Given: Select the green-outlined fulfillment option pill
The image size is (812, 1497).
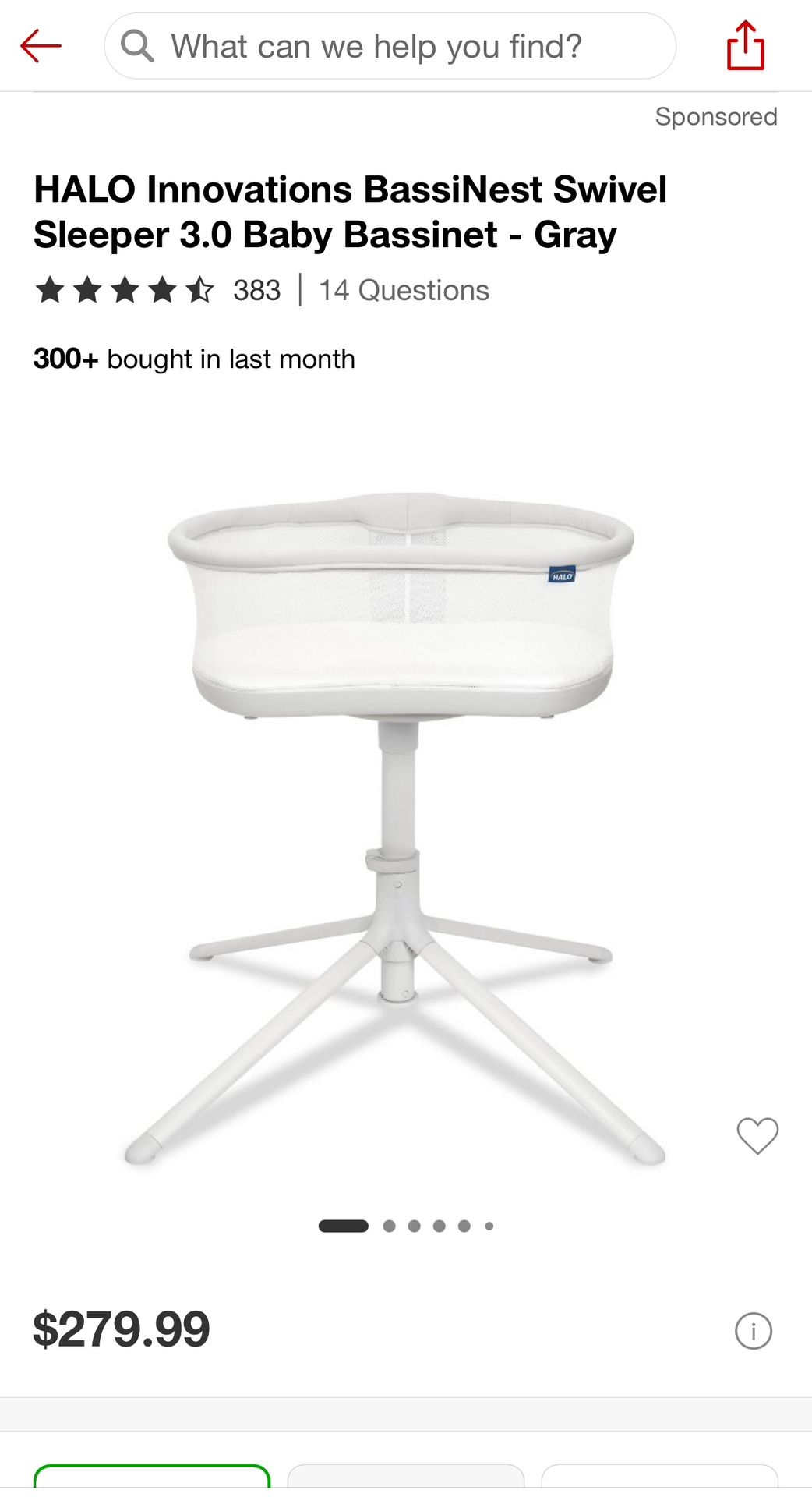Looking at the screenshot, I should [154, 1484].
